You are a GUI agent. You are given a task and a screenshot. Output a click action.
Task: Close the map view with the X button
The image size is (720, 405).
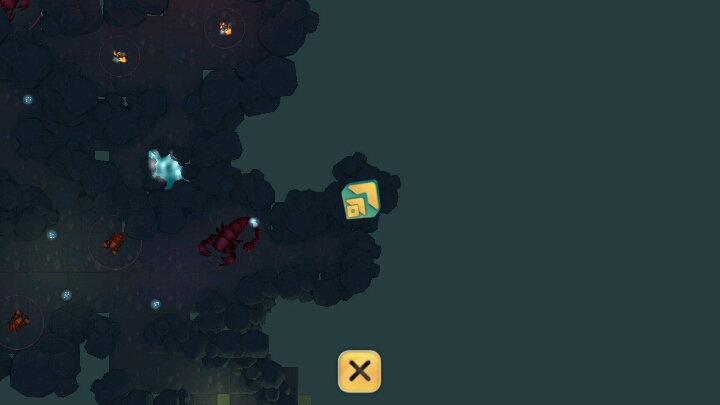click(359, 371)
